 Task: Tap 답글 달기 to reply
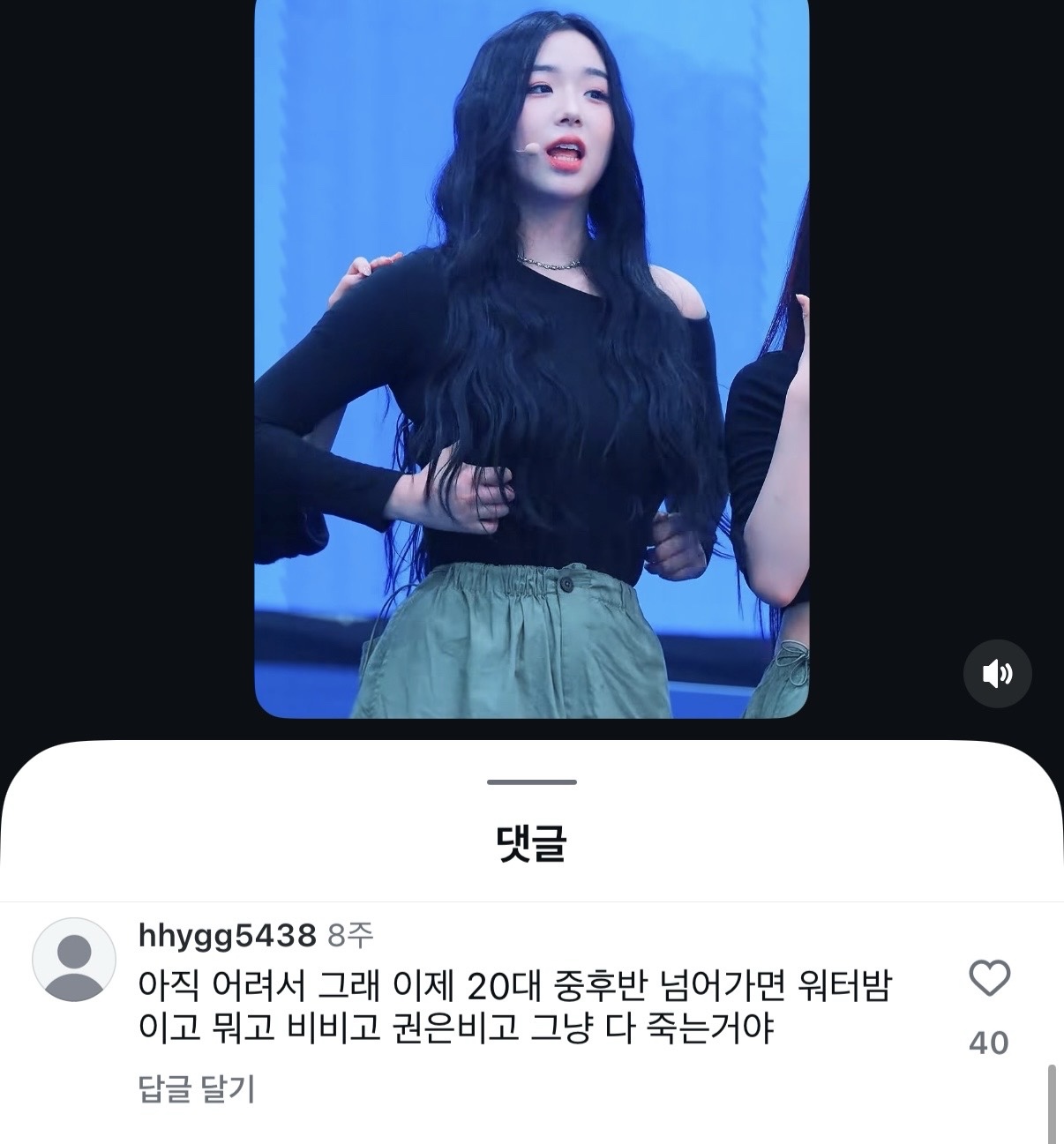click(197, 1089)
